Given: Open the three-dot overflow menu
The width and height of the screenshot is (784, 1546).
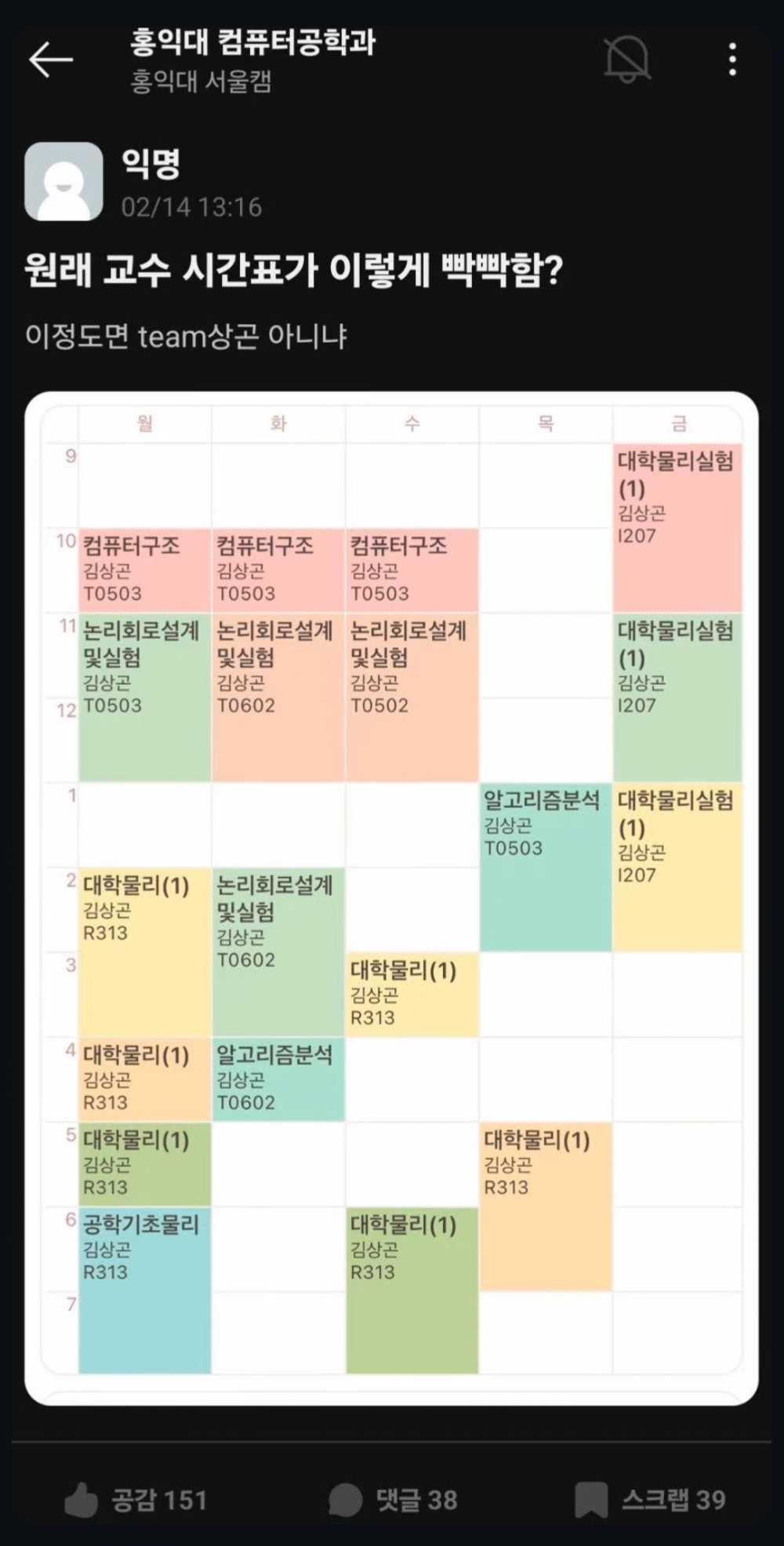Looking at the screenshot, I should tap(732, 60).
